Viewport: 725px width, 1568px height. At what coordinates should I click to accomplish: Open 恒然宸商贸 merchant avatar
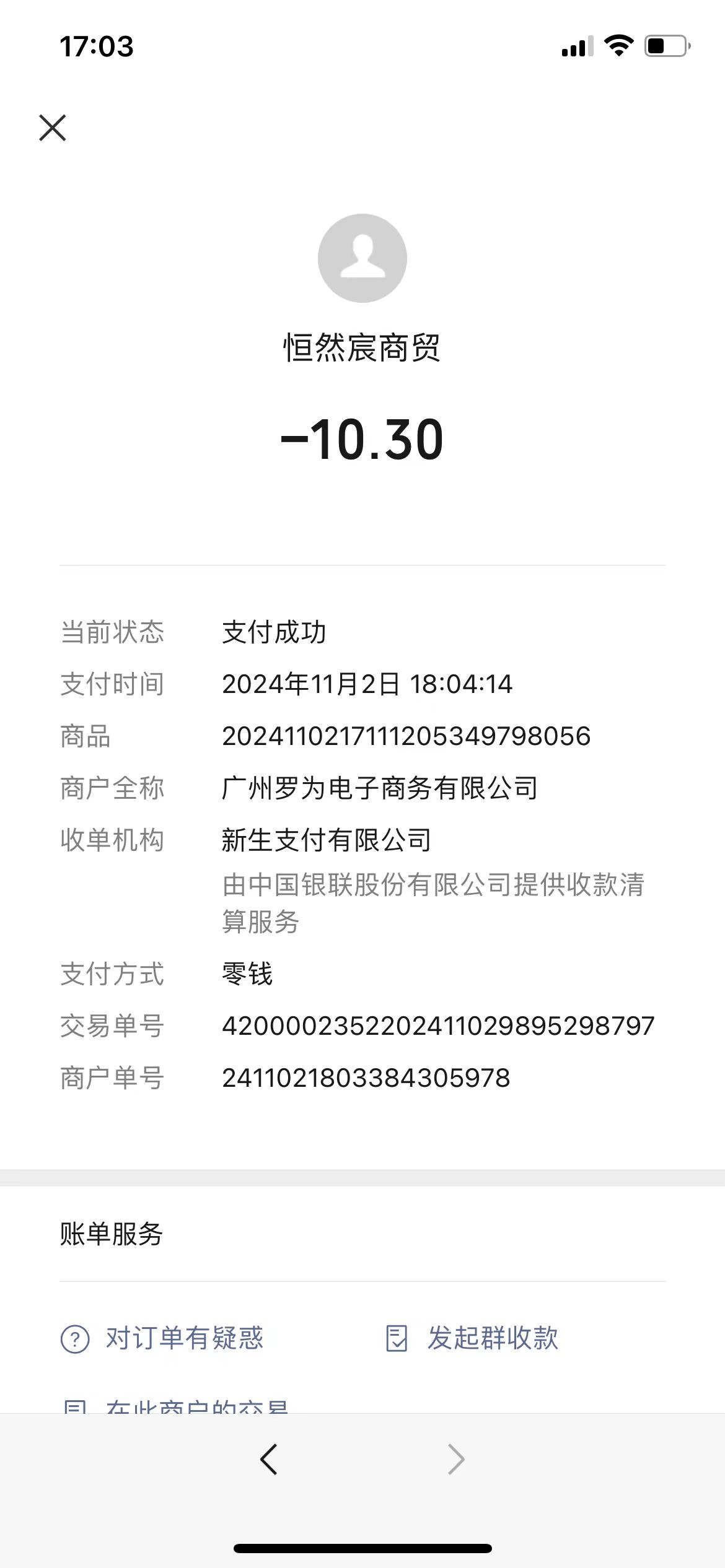point(362,258)
